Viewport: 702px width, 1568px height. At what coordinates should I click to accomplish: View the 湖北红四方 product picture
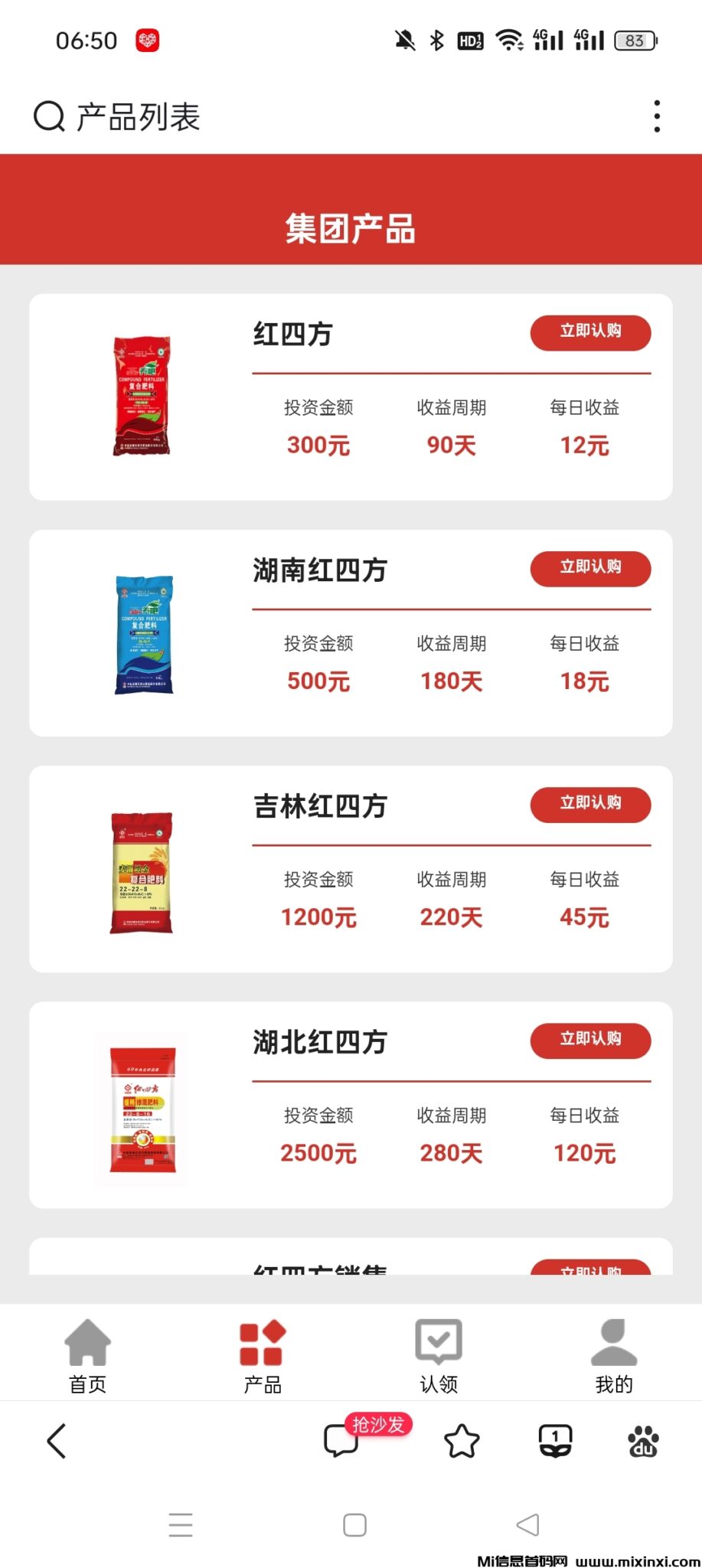coord(142,1109)
